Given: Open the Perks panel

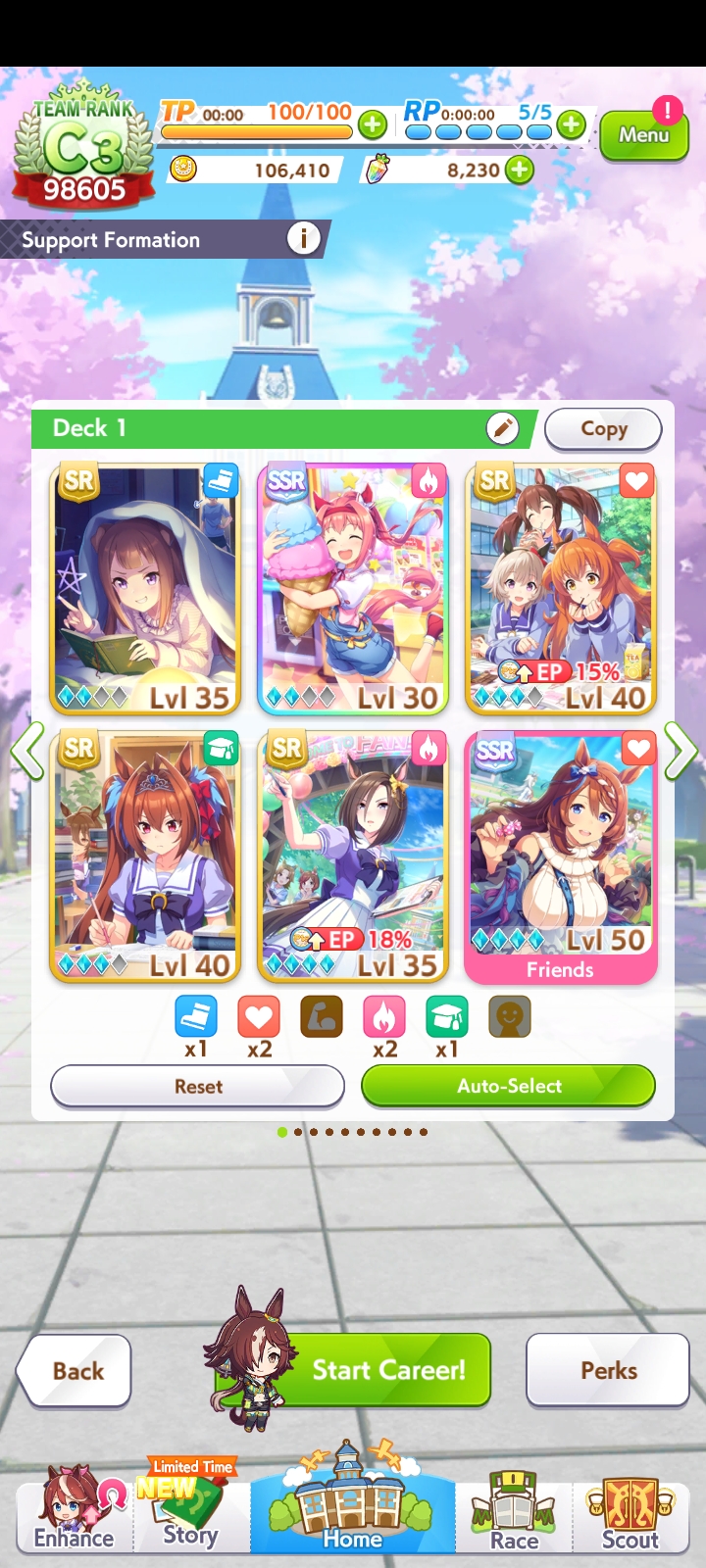Looking at the screenshot, I should 608,1370.
